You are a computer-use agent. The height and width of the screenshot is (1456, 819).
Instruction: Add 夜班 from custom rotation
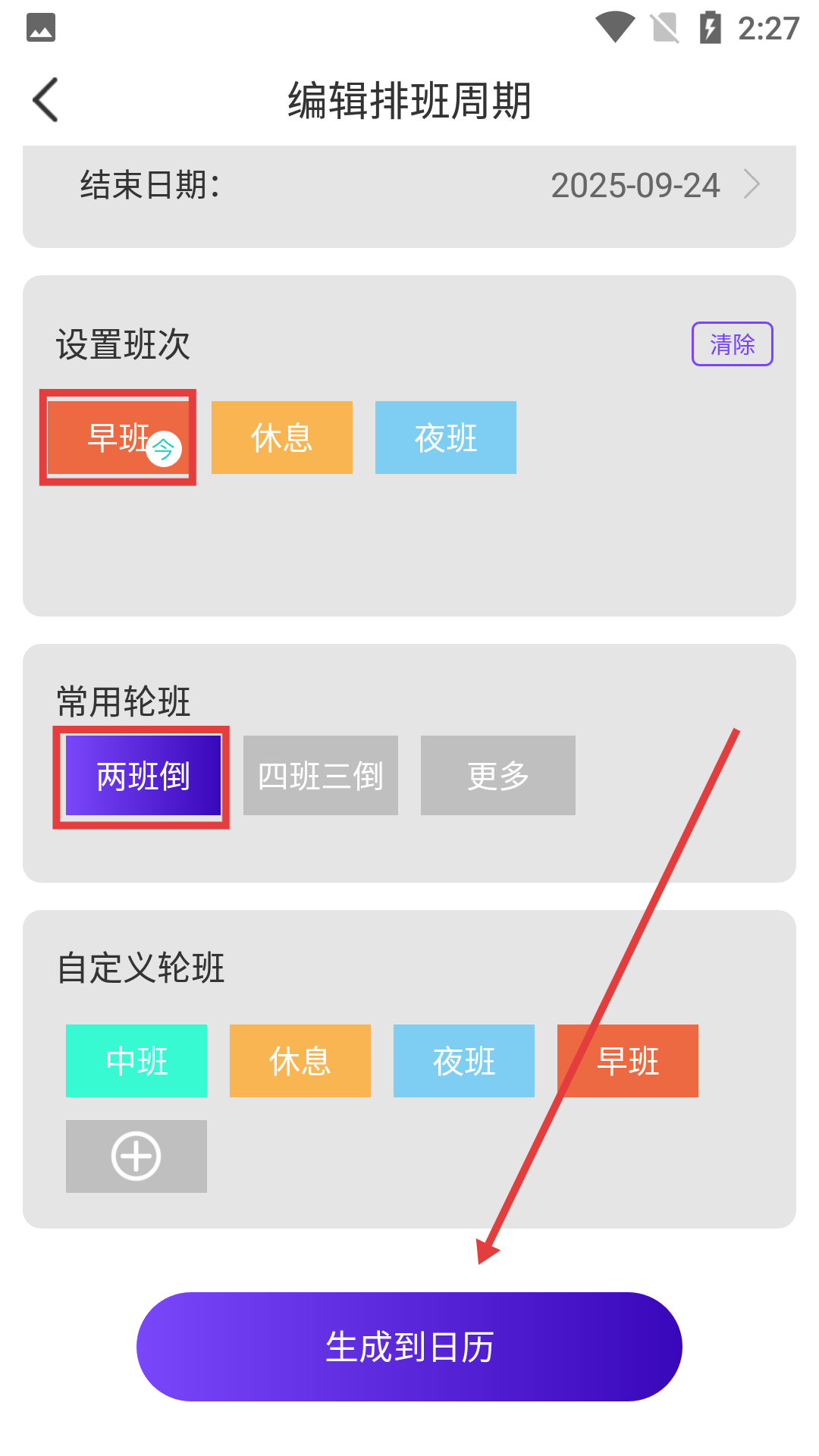[464, 1061]
